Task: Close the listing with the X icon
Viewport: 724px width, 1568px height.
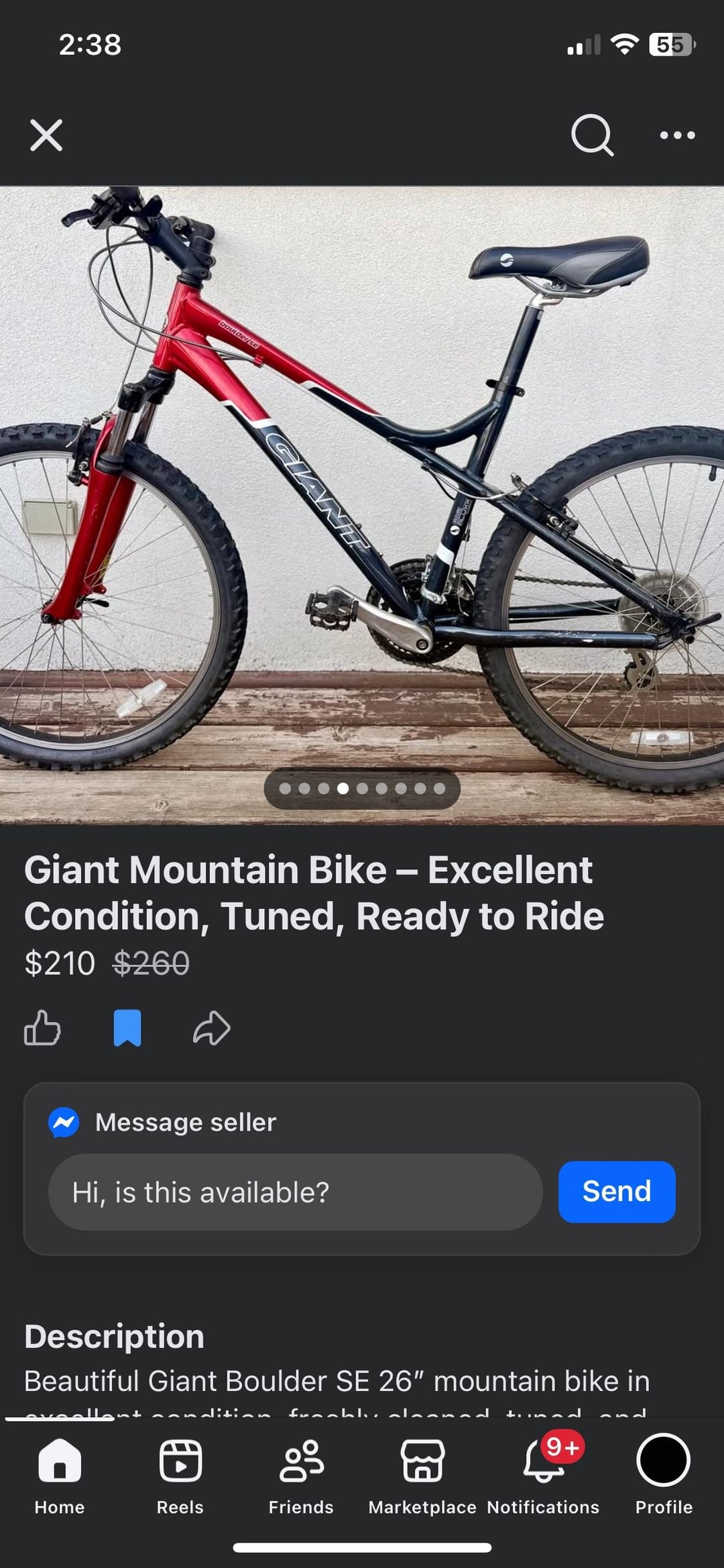Action: [46, 135]
